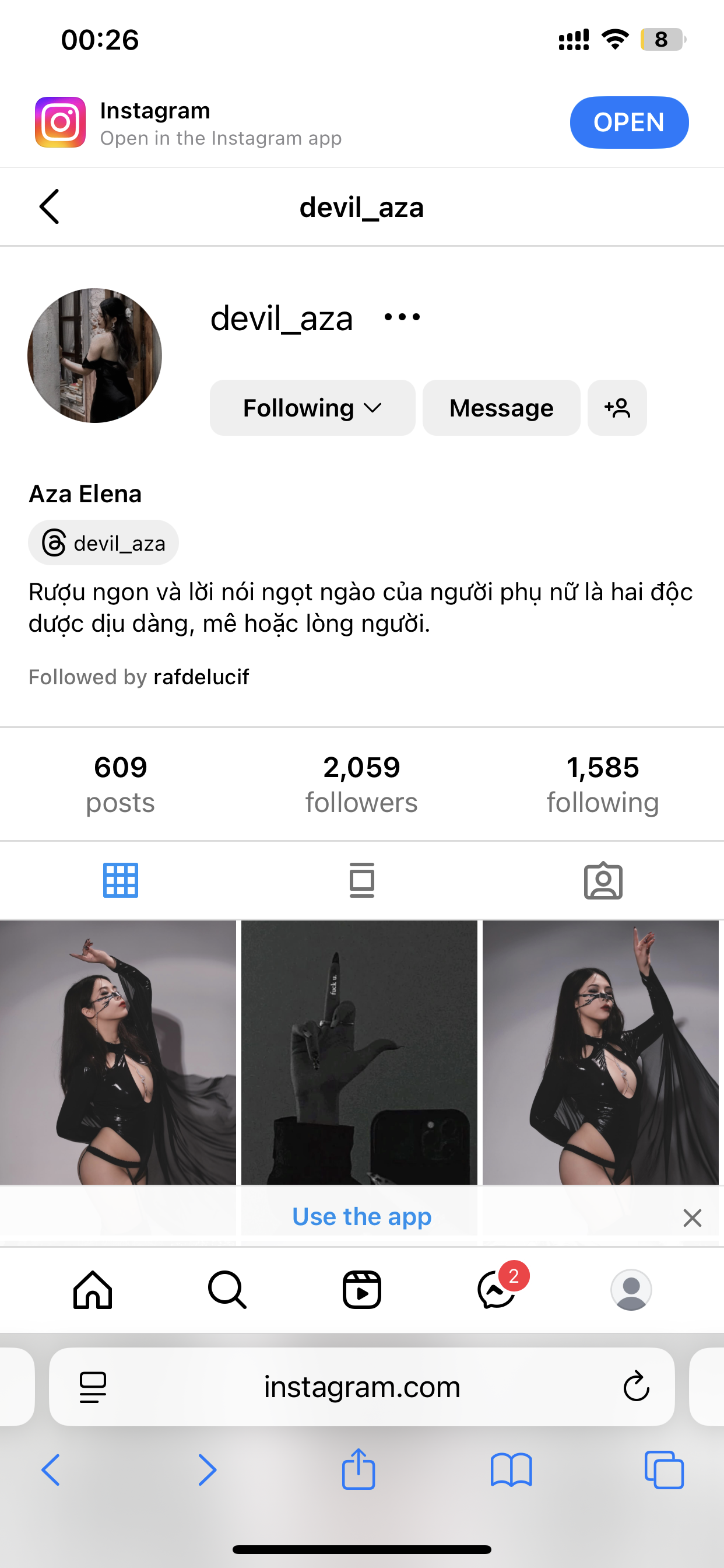This screenshot has width=724, height=1568.
Task: Show suggested accounts via add-person icon
Action: pos(617,408)
